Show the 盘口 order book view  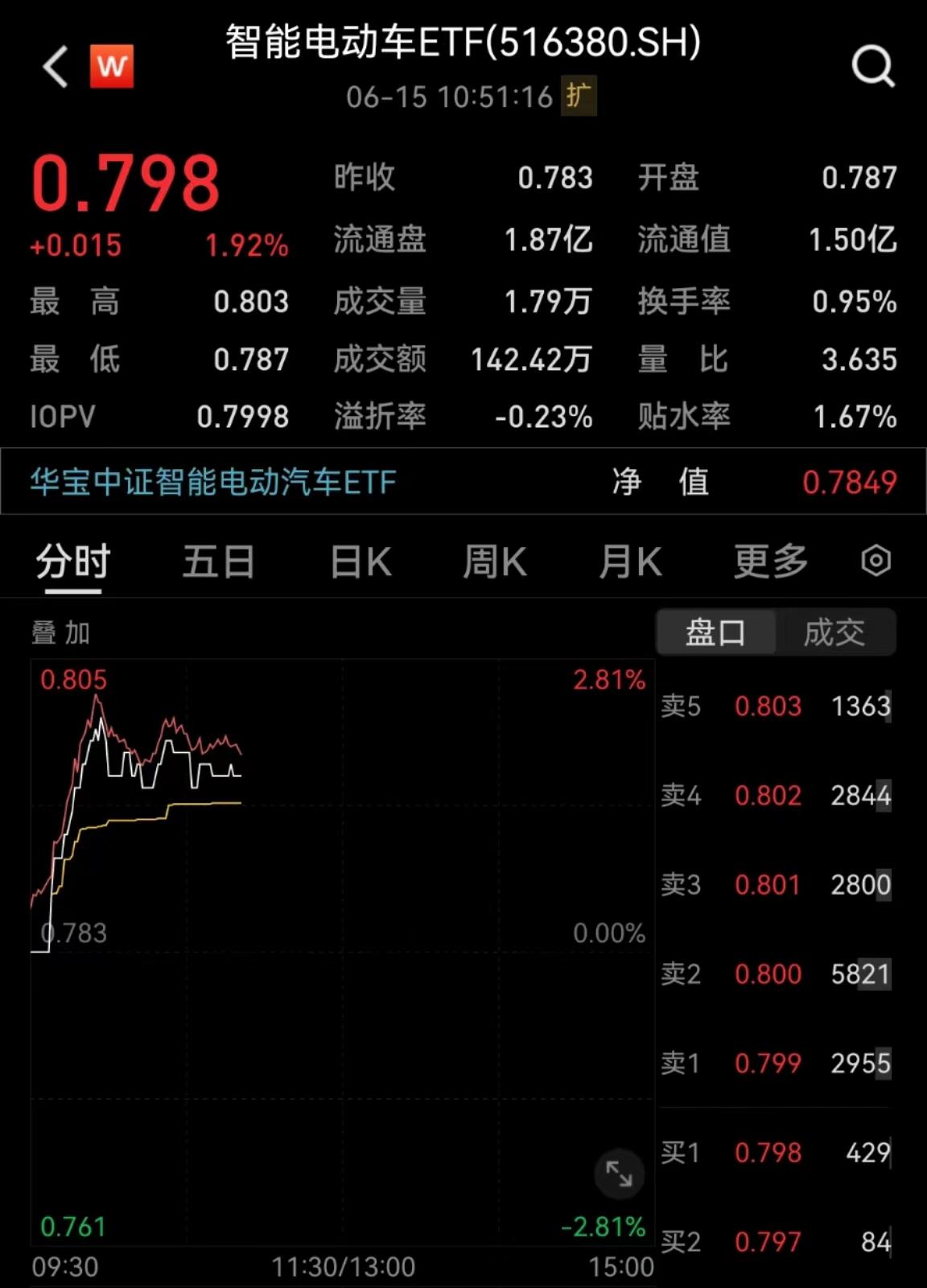715,632
